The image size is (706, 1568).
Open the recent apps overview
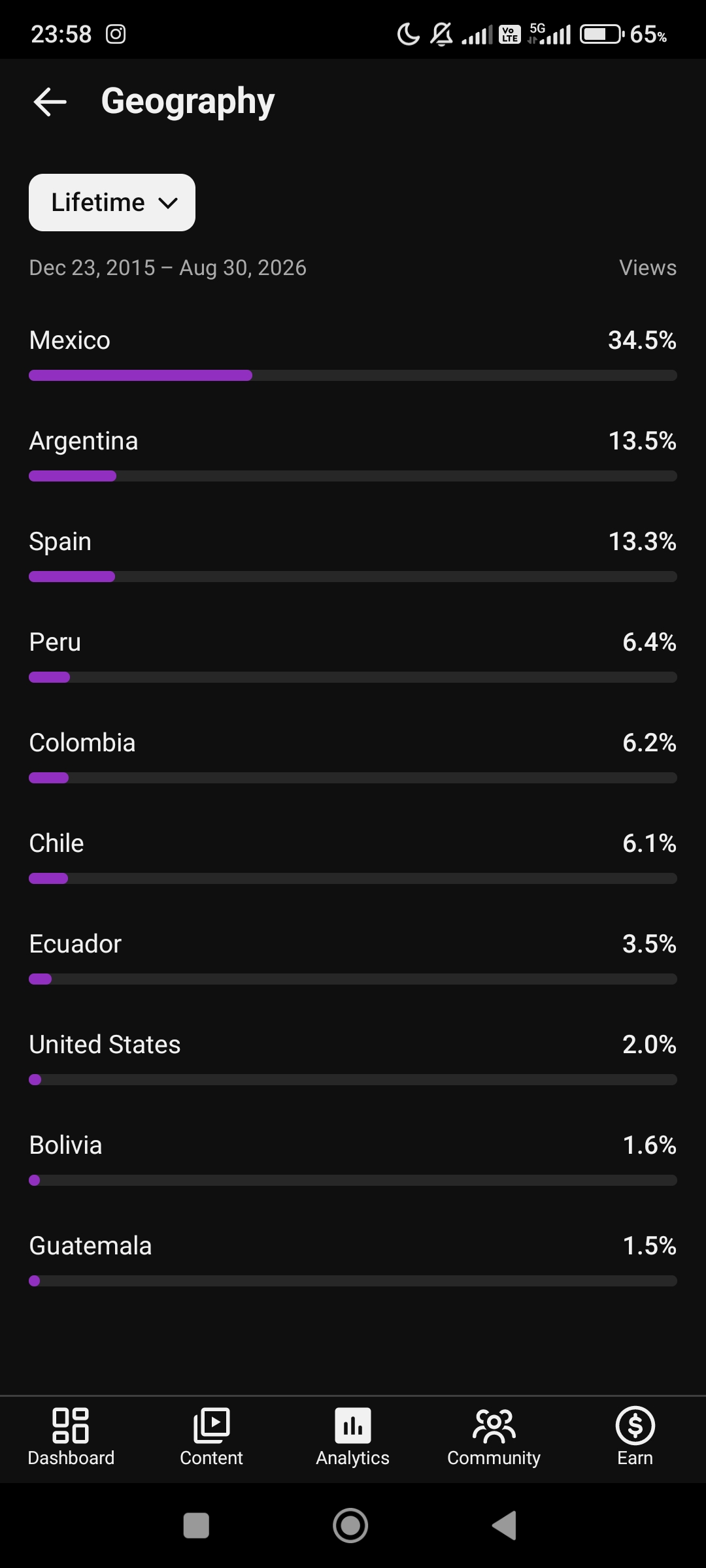(x=196, y=1526)
